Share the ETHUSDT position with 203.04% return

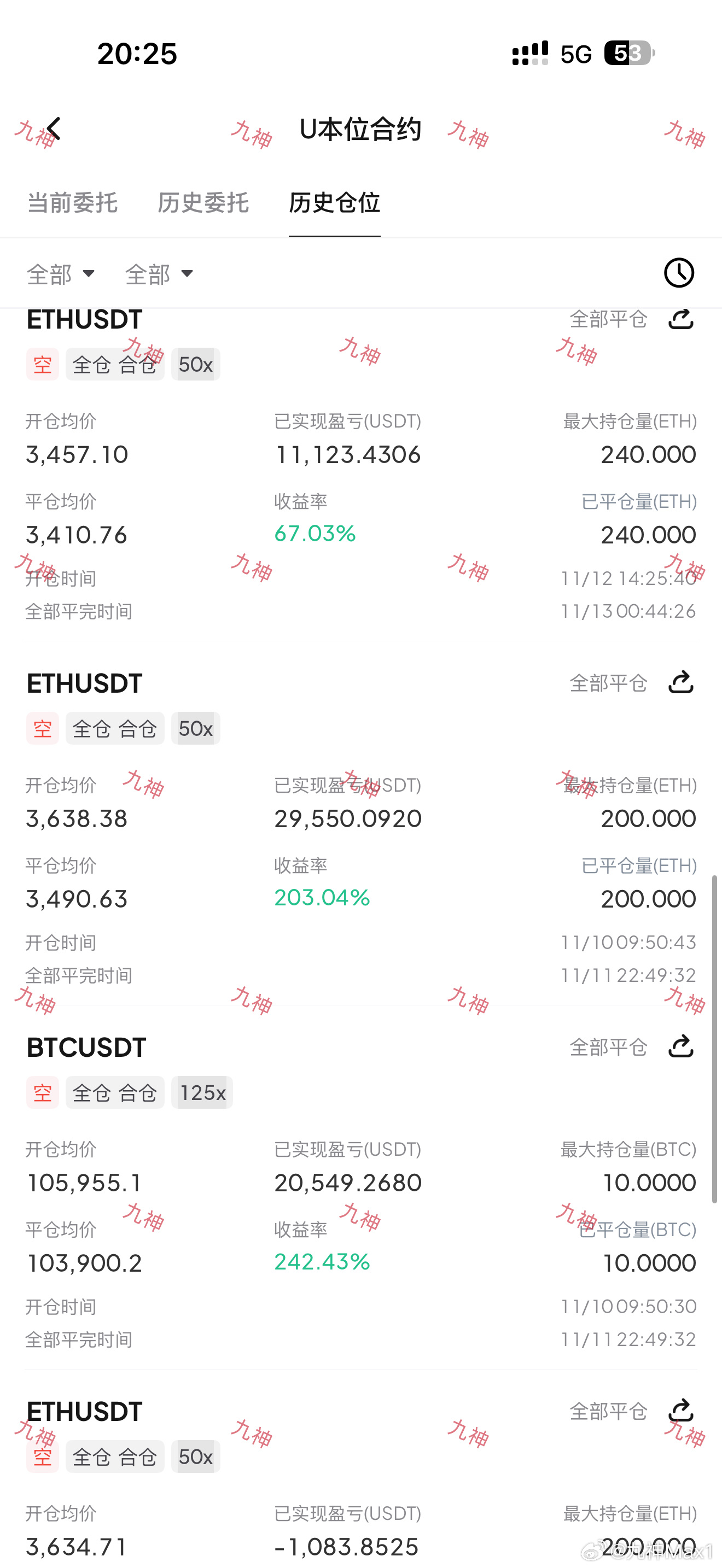680,682
